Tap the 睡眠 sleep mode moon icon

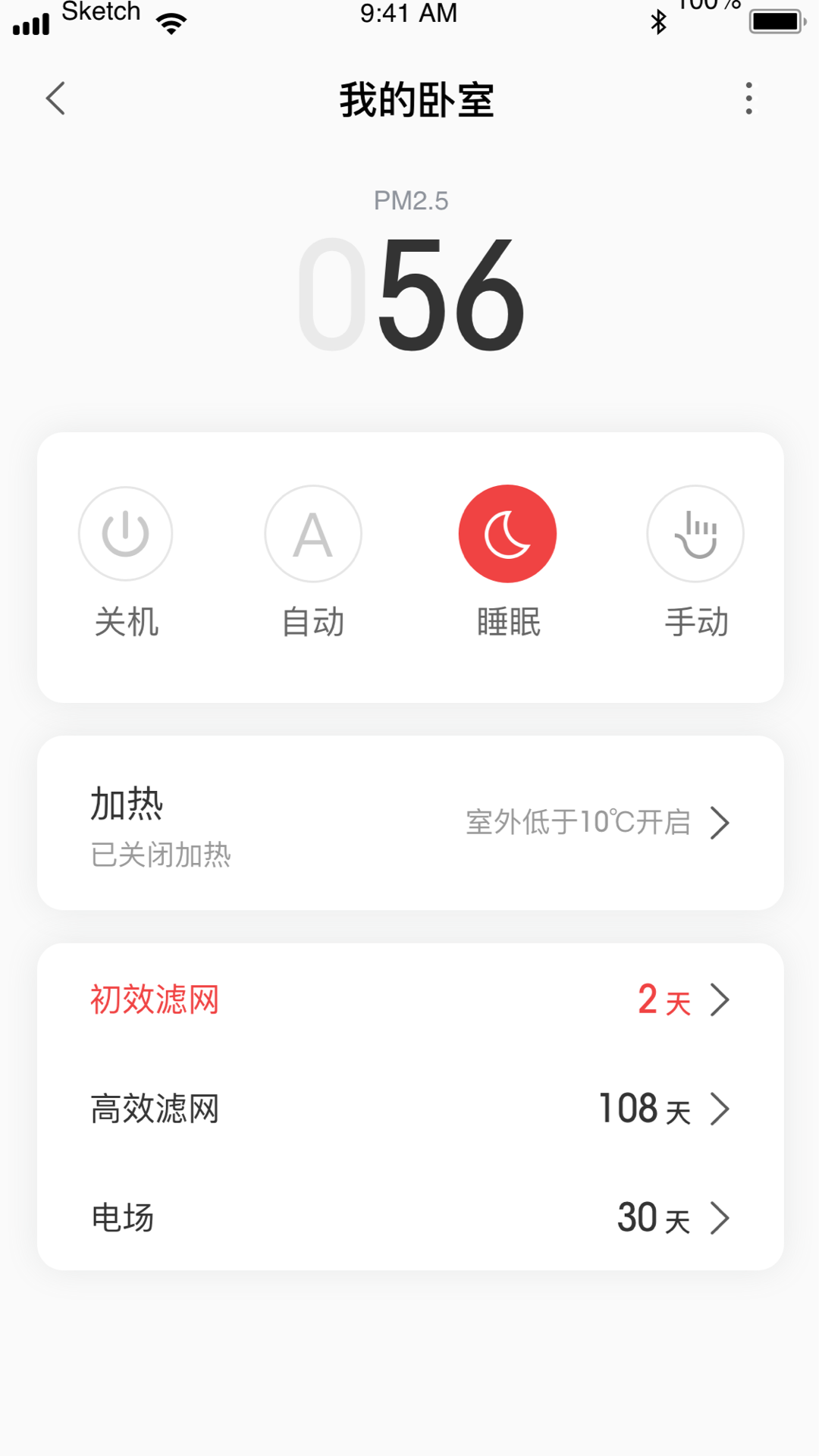tap(508, 533)
